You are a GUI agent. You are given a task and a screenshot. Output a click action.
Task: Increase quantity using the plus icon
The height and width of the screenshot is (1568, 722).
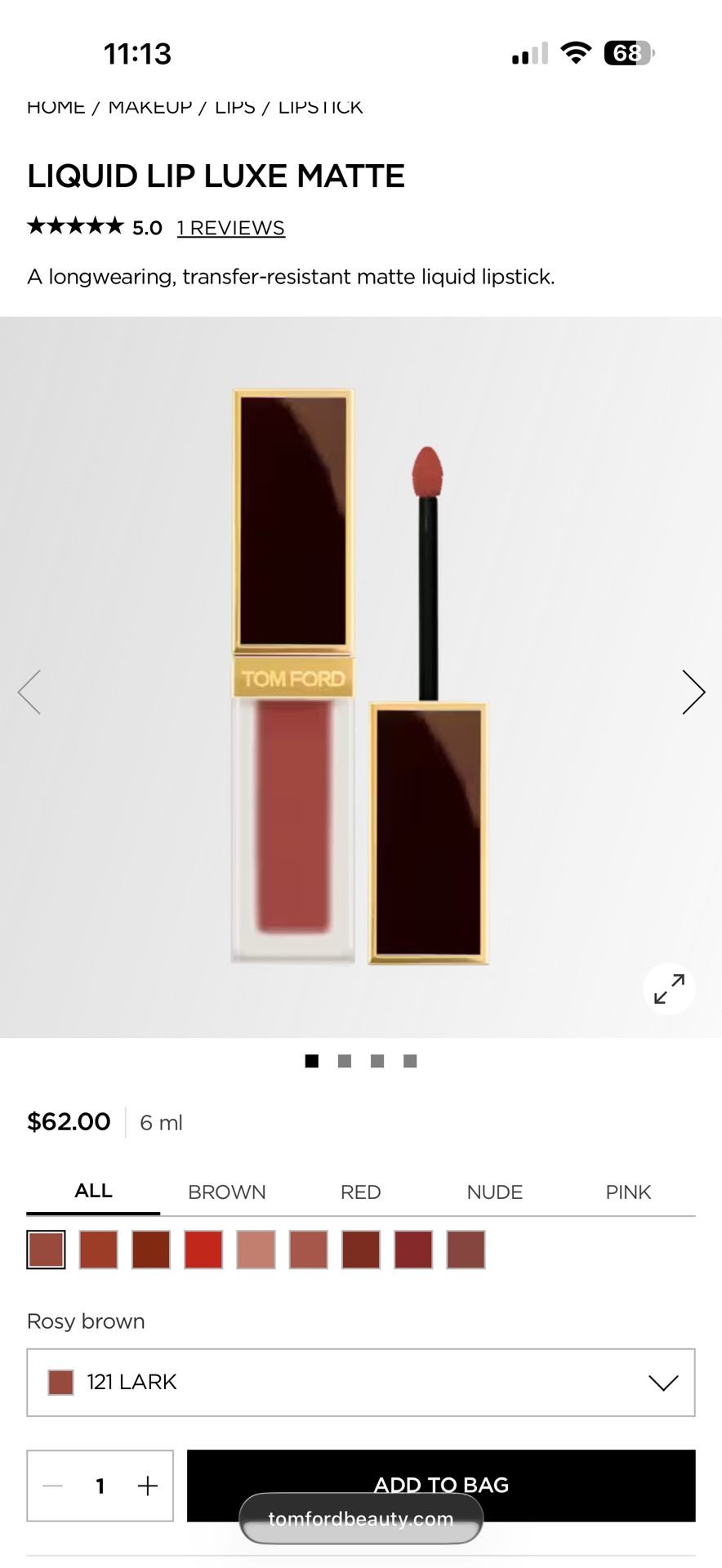(148, 1486)
